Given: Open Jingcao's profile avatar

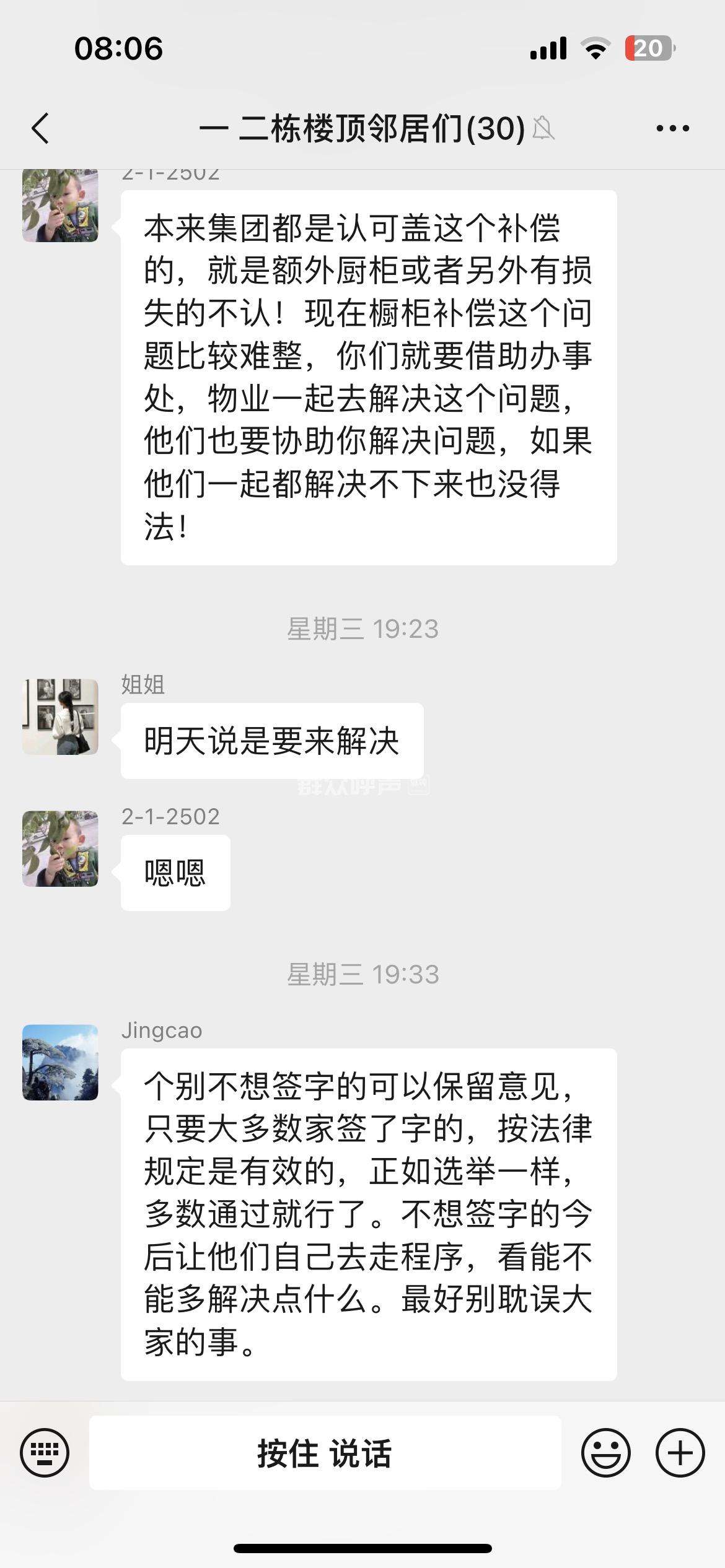Looking at the screenshot, I should [x=60, y=1062].
